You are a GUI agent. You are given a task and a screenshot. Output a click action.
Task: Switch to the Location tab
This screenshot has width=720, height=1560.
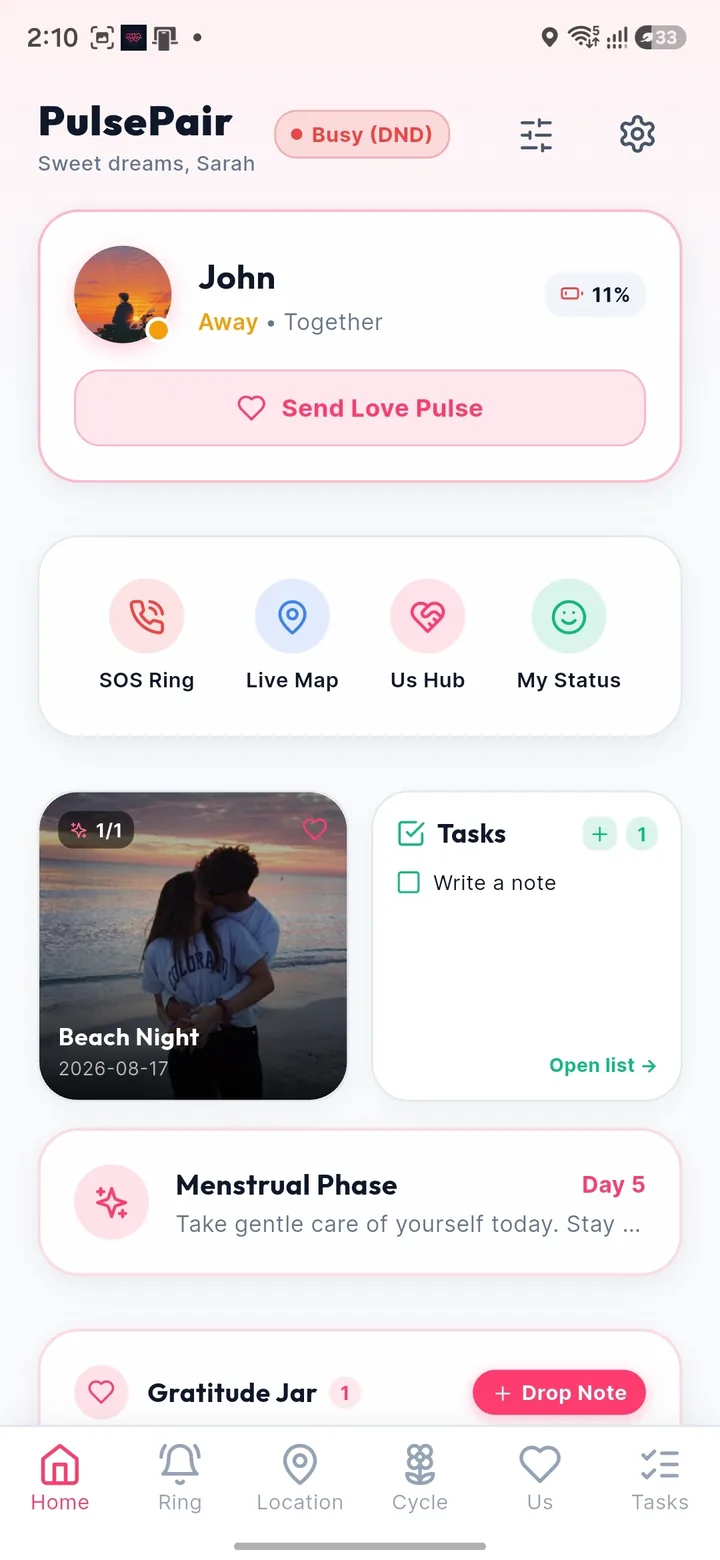coord(300,1478)
